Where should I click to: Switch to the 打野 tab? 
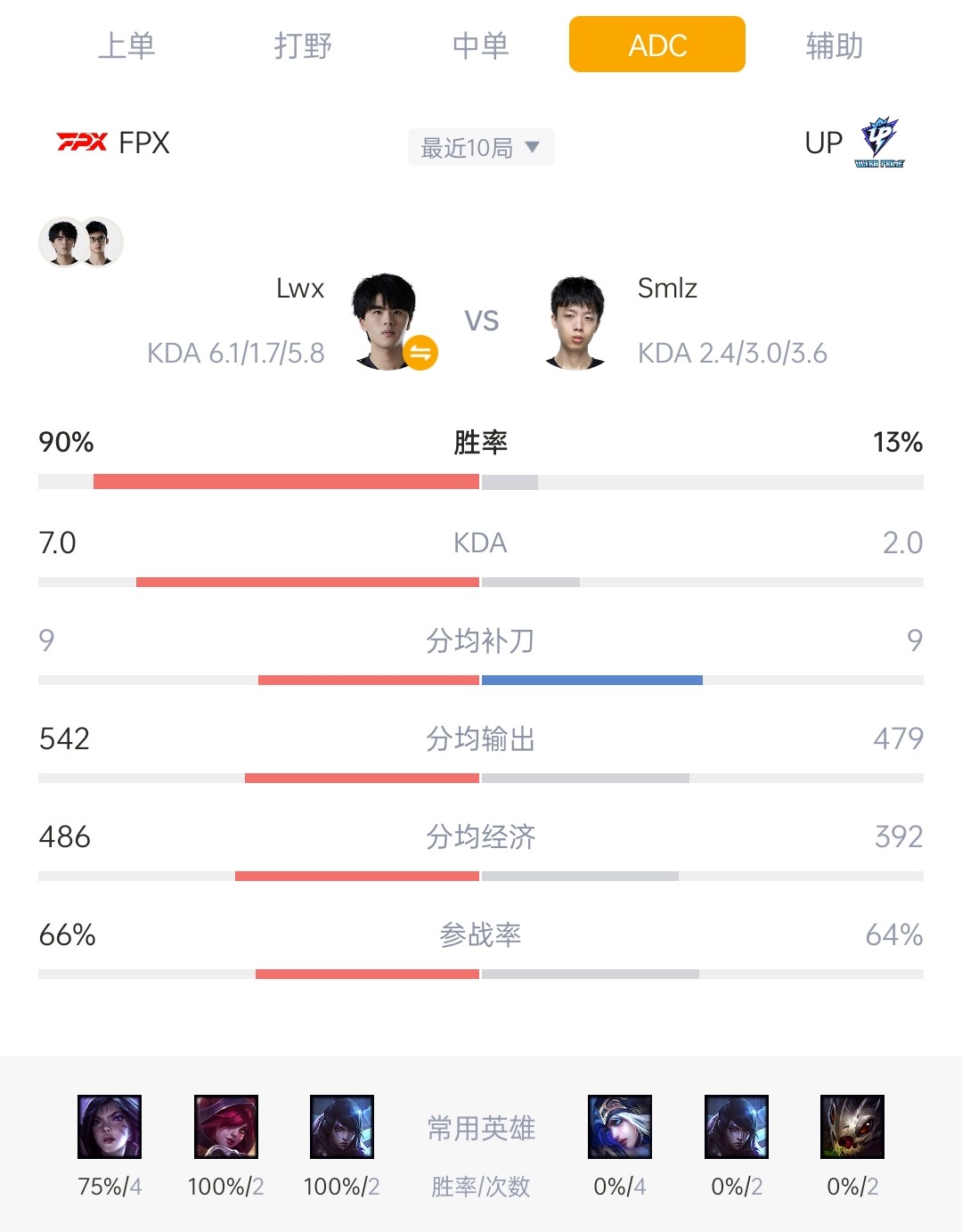[303, 45]
